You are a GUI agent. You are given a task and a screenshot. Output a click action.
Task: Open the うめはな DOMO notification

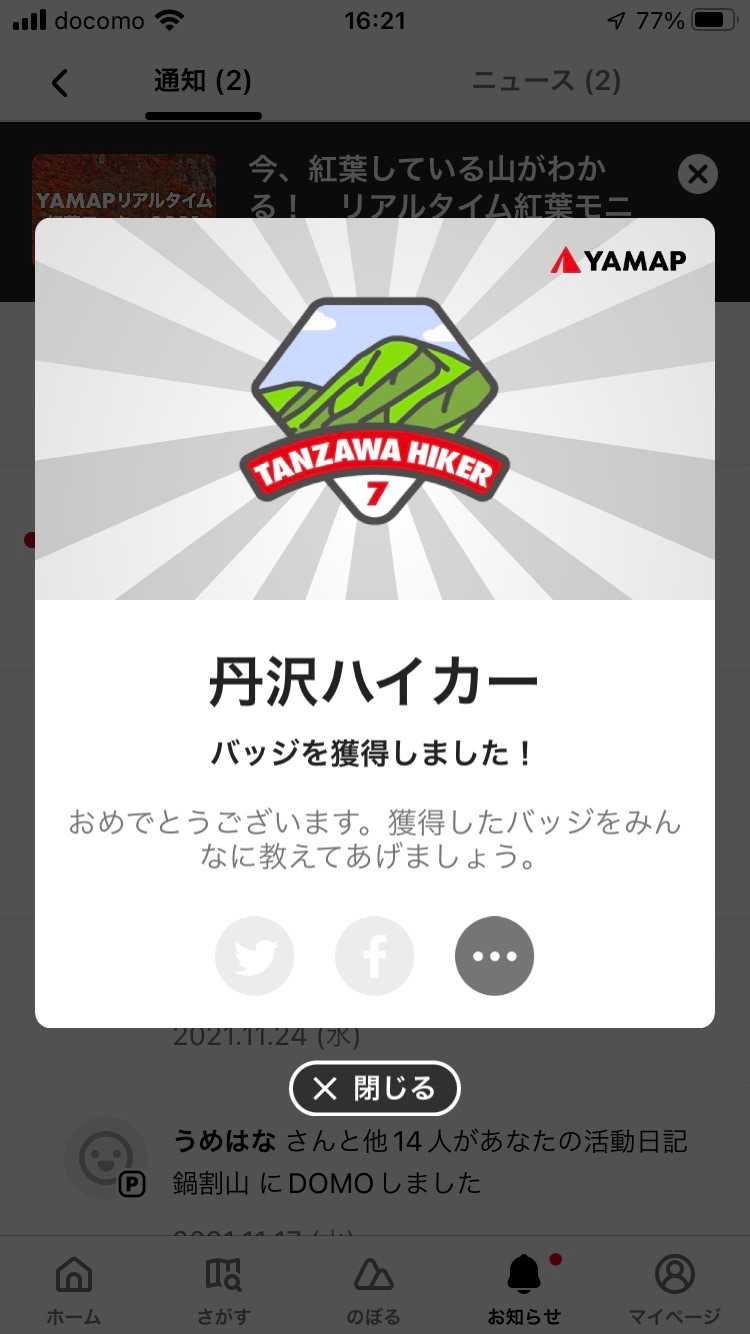click(430, 1162)
